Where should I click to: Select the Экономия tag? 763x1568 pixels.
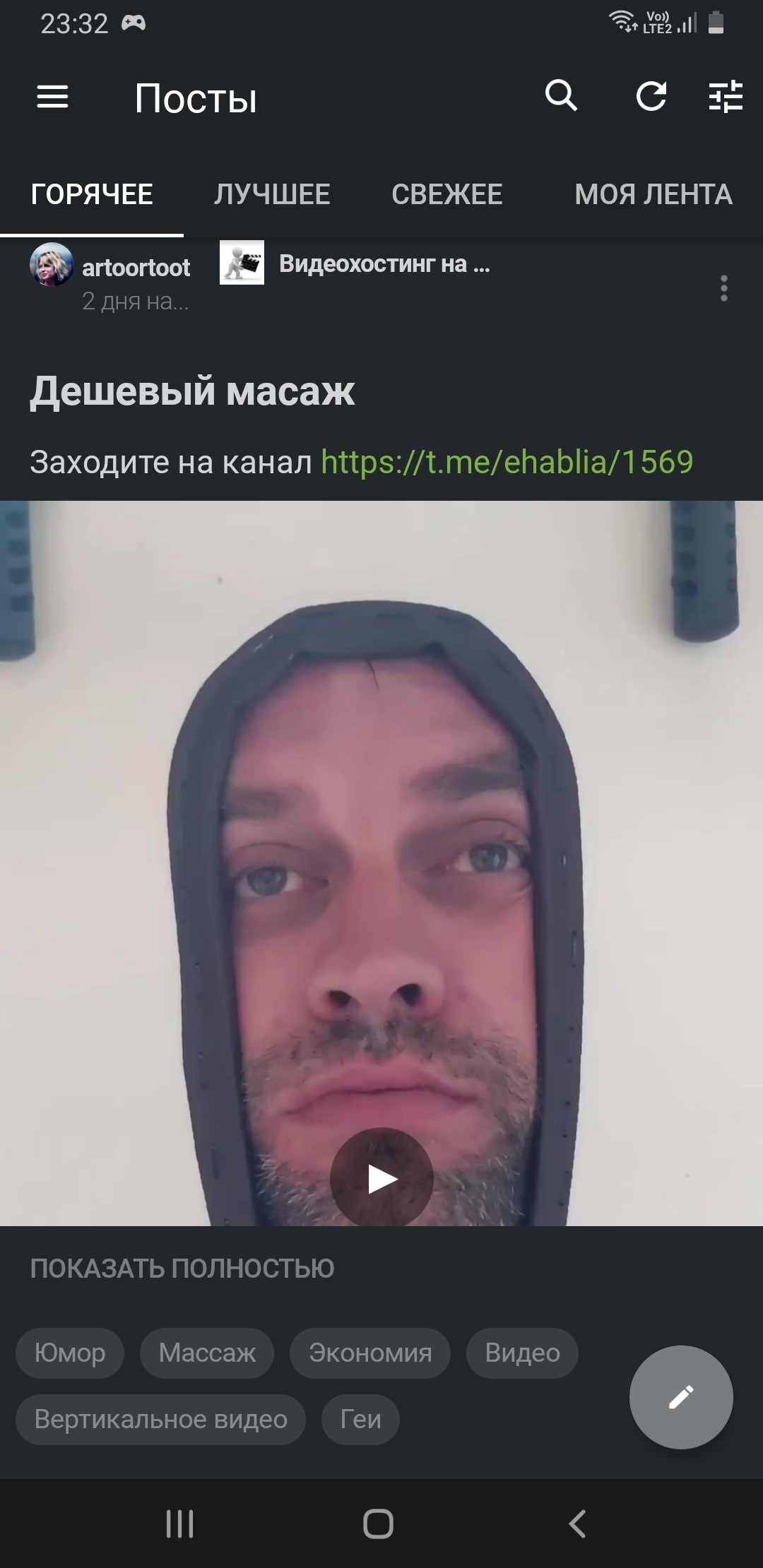click(x=369, y=1353)
